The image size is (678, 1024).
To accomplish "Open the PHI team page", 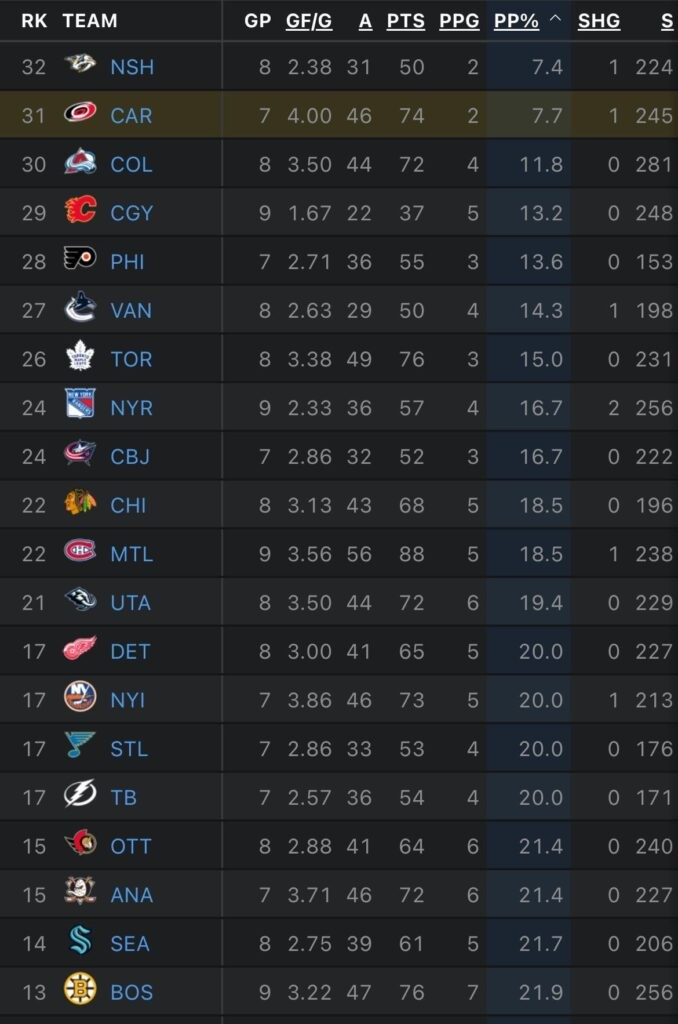I will 127,262.
